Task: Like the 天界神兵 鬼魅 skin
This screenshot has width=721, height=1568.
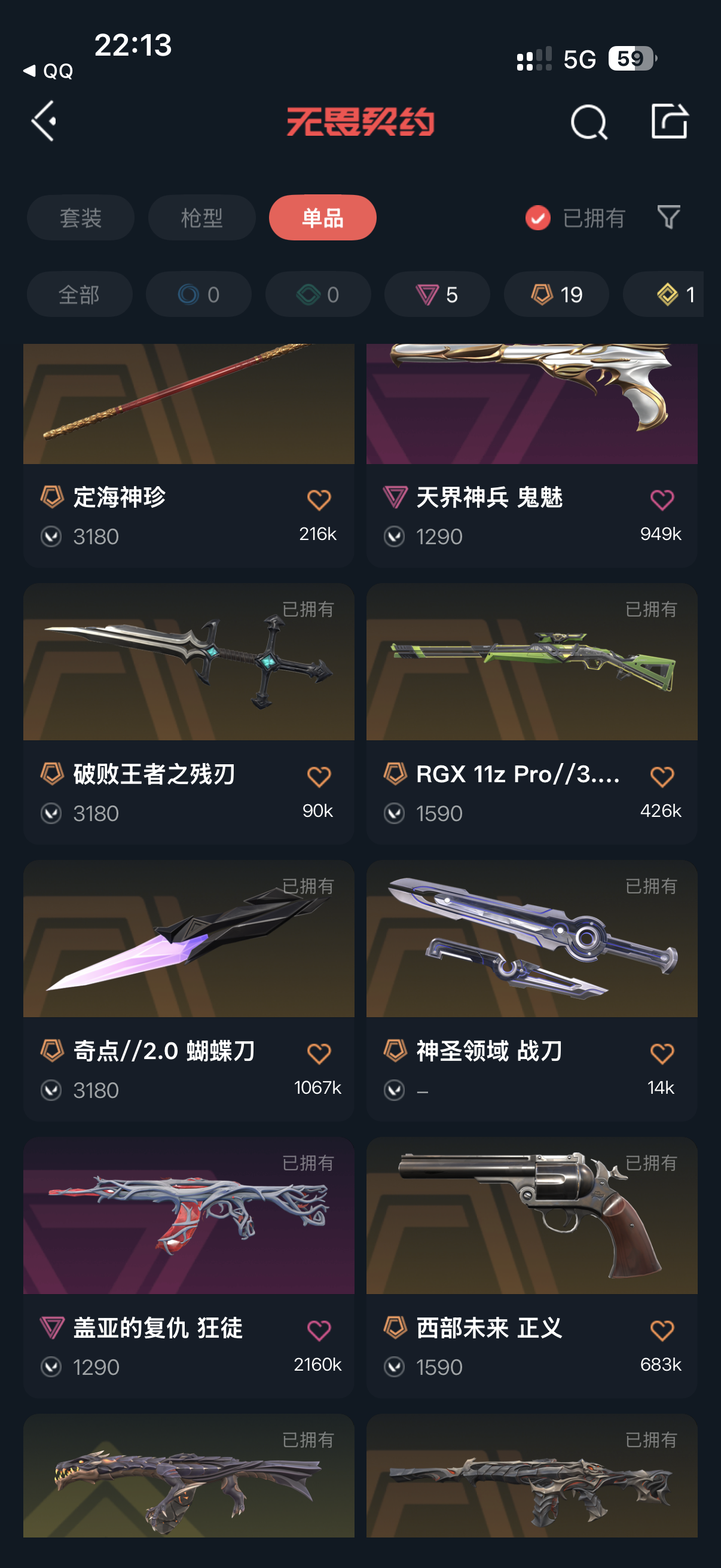Action: (662, 501)
